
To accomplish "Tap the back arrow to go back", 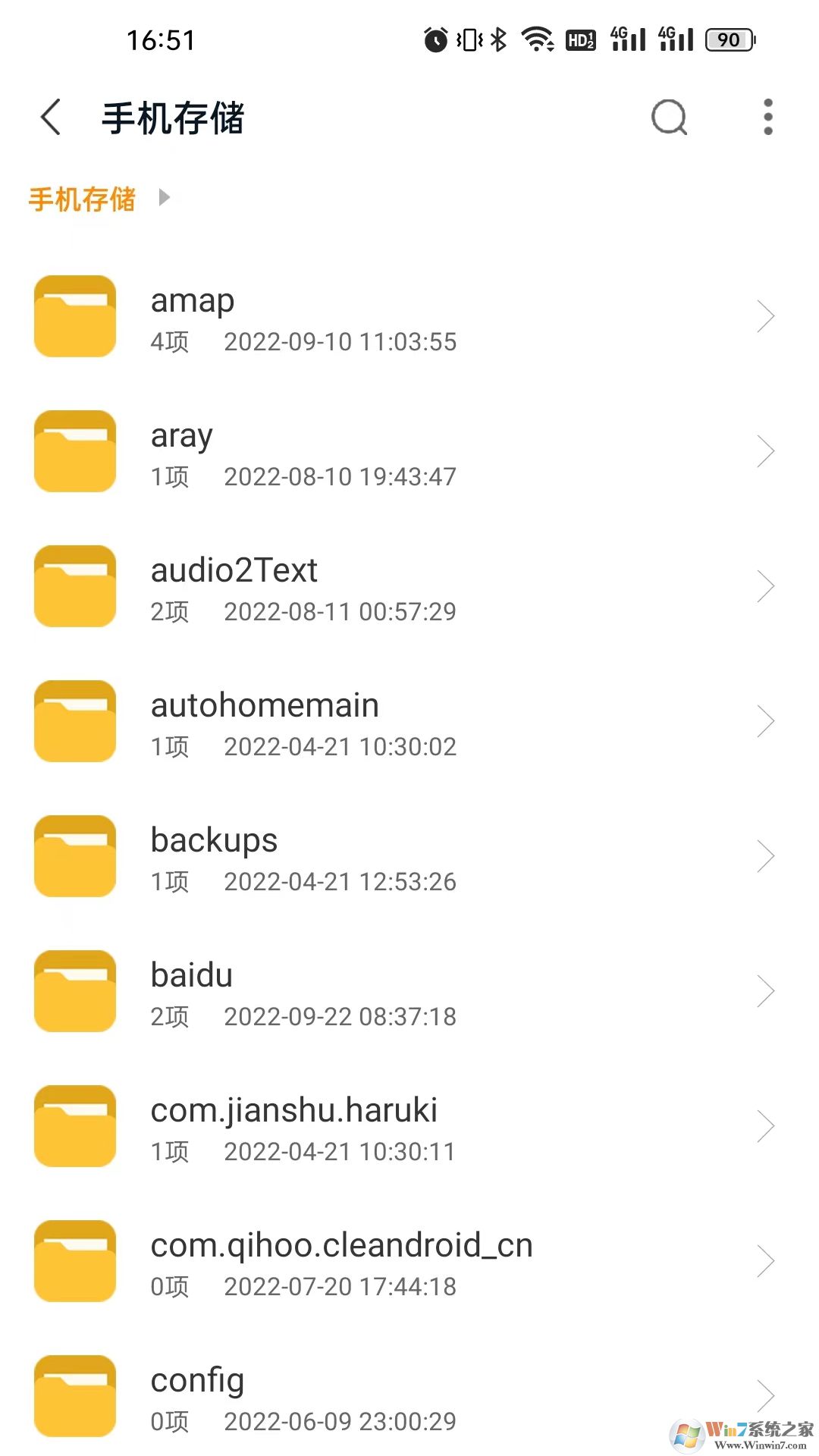I will click(x=50, y=118).
